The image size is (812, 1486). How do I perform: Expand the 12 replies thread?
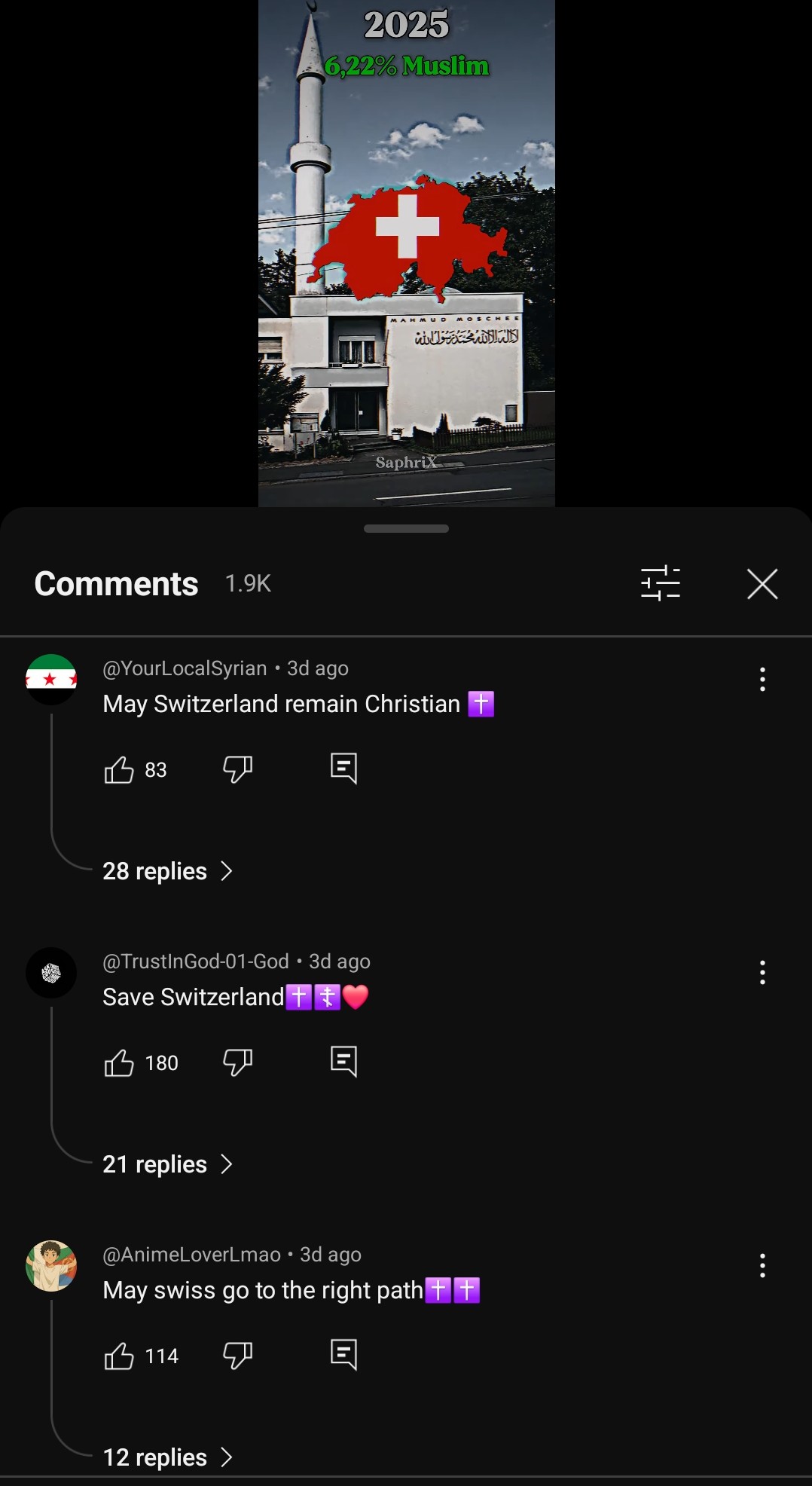[167, 1457]
